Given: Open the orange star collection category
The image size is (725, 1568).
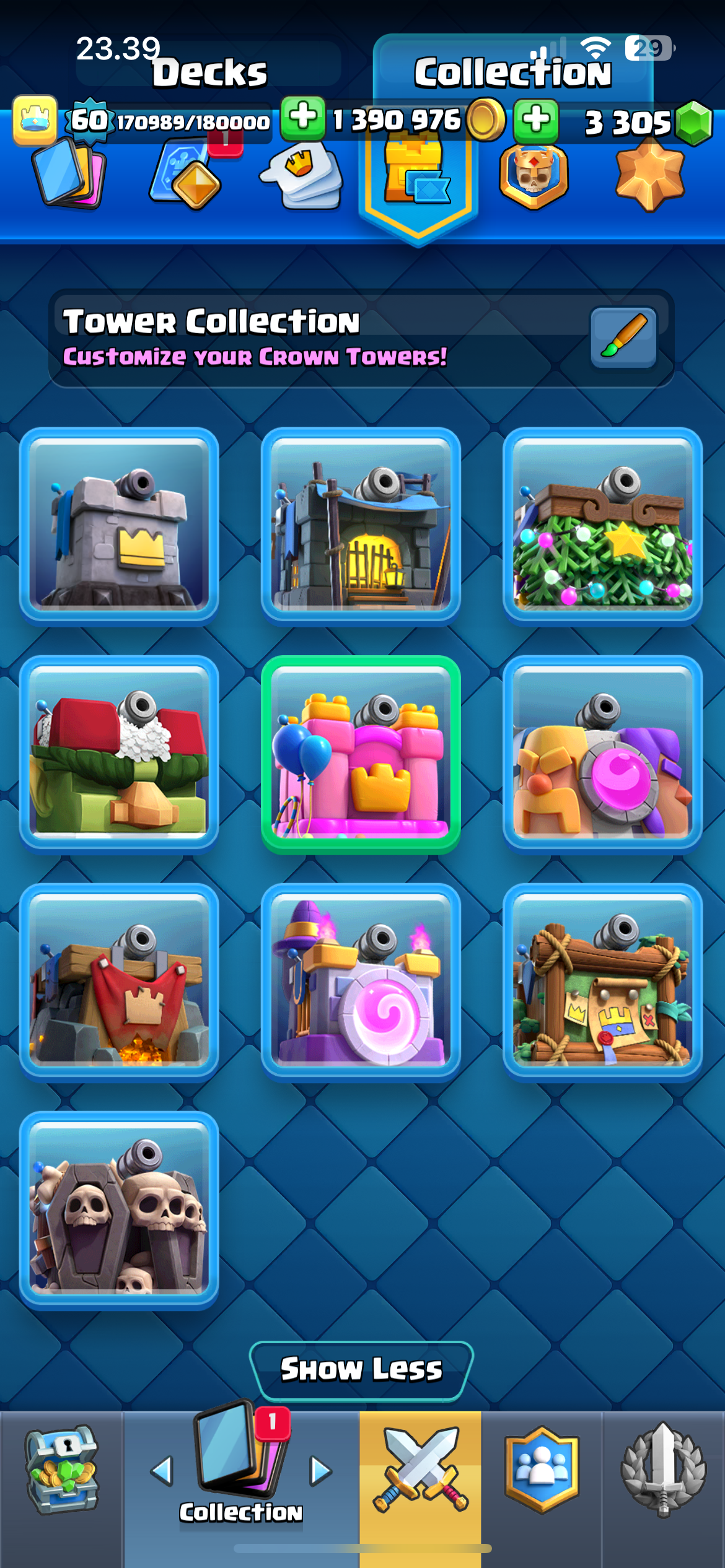Looking at the screenshot, I should click(650, 176).
